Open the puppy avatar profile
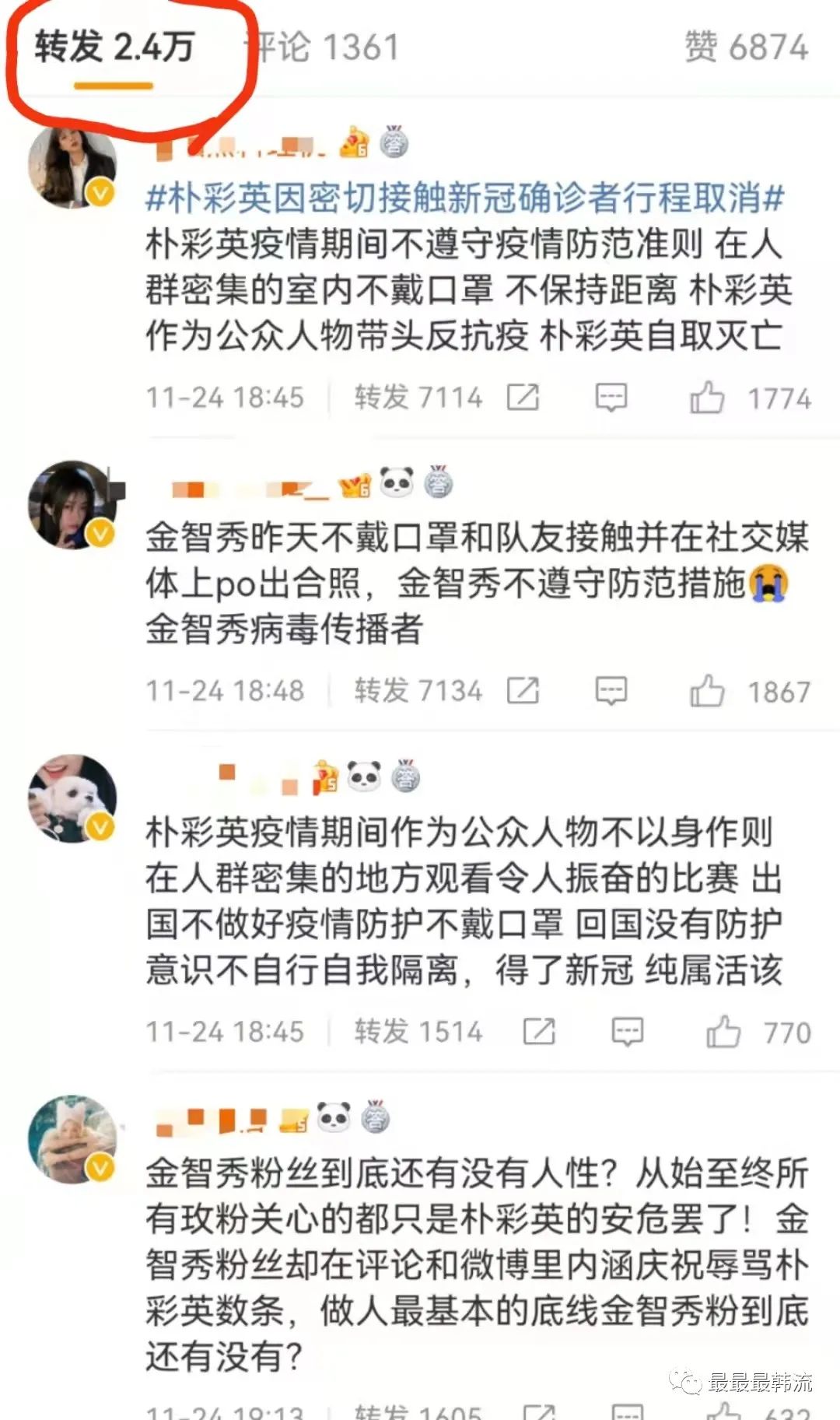This screenshot has width=840, height=1420. [x=72, y=798]
